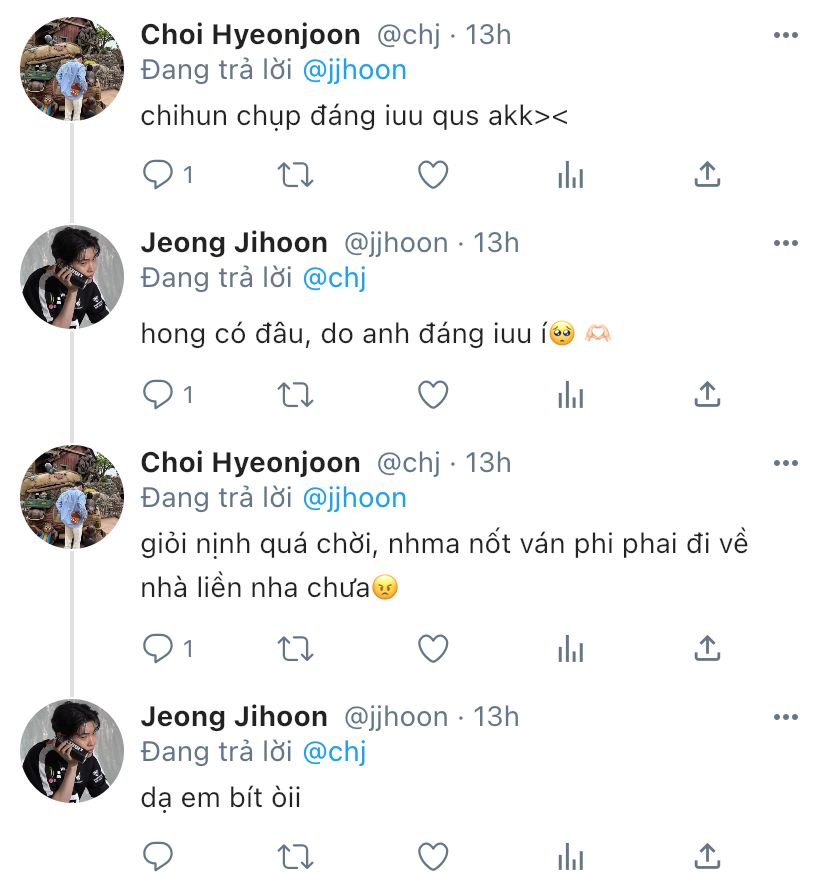
Task: Open Choi Hyeonjoon's avatar on the first tweet
Action: (x=72, y=70)
